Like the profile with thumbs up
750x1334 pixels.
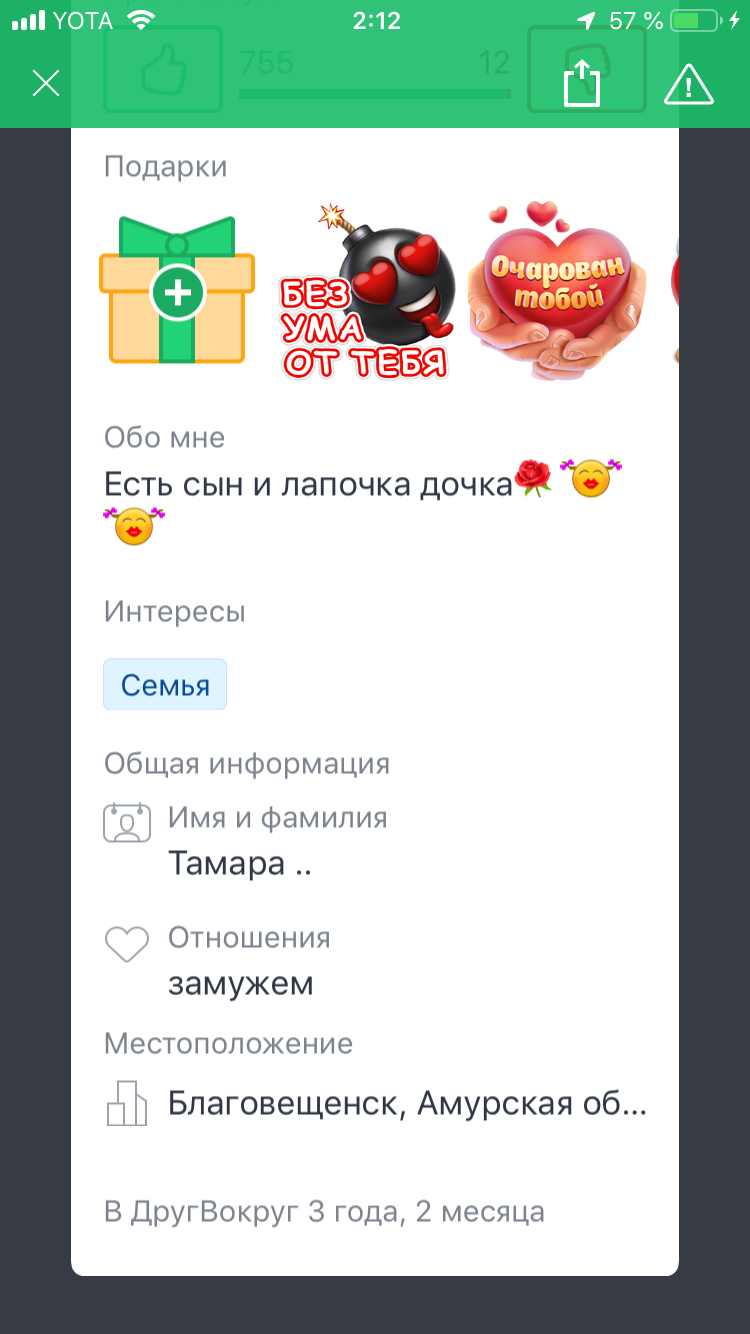tap(163, 69)
